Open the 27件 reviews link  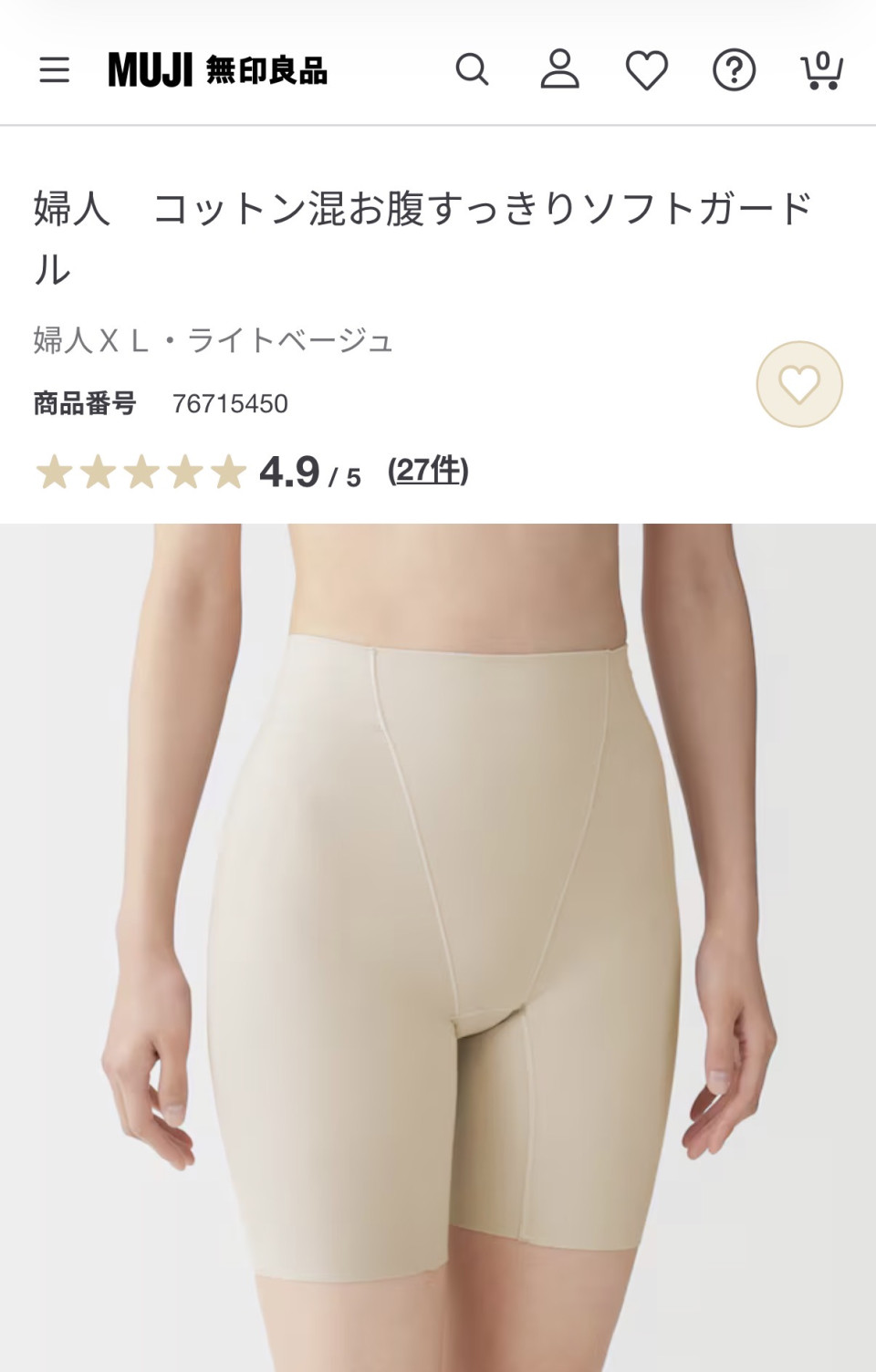(428, 471)
